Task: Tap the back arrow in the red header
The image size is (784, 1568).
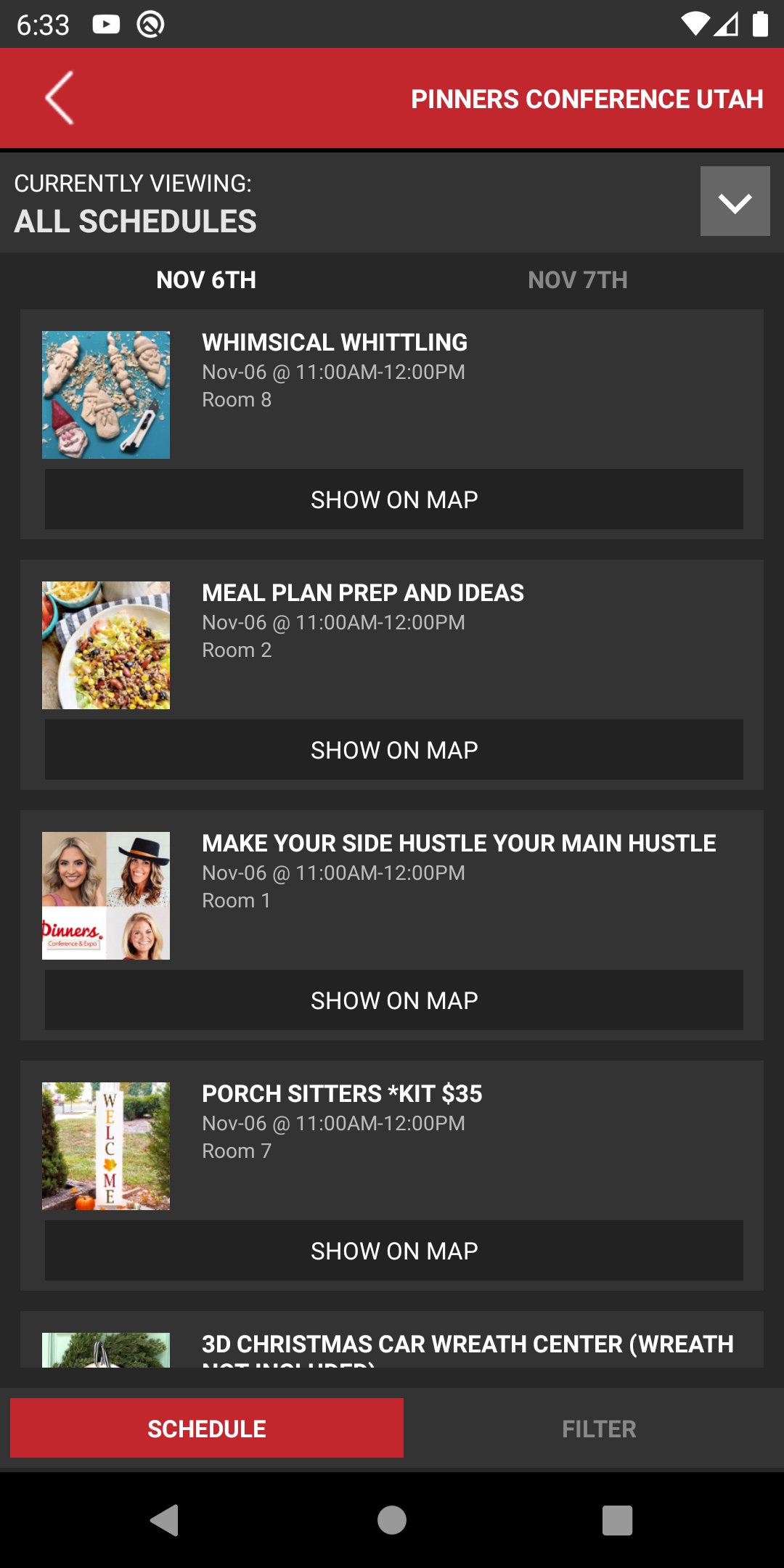Action: pyautogui.click(x=60, y=98)
